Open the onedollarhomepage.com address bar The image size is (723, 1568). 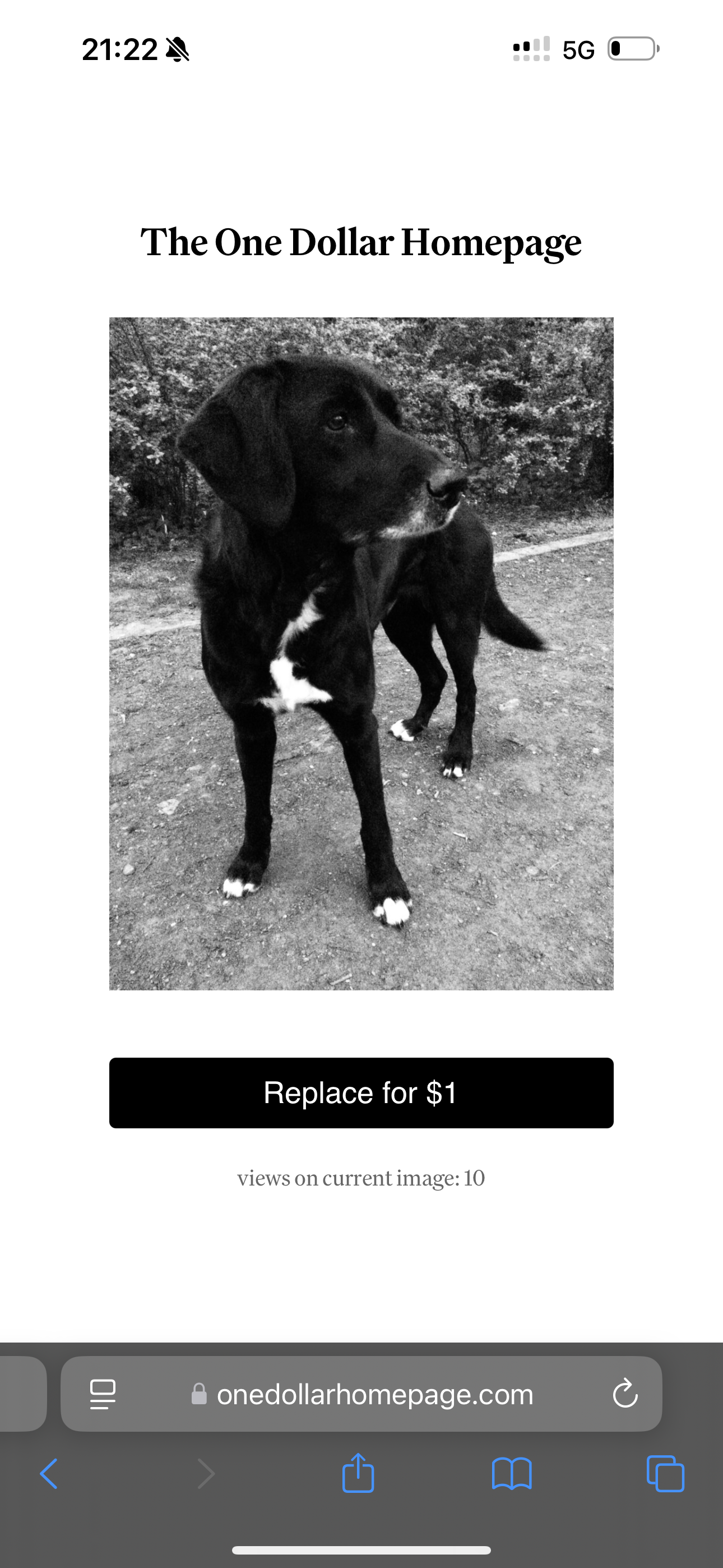click(374, 1394)
